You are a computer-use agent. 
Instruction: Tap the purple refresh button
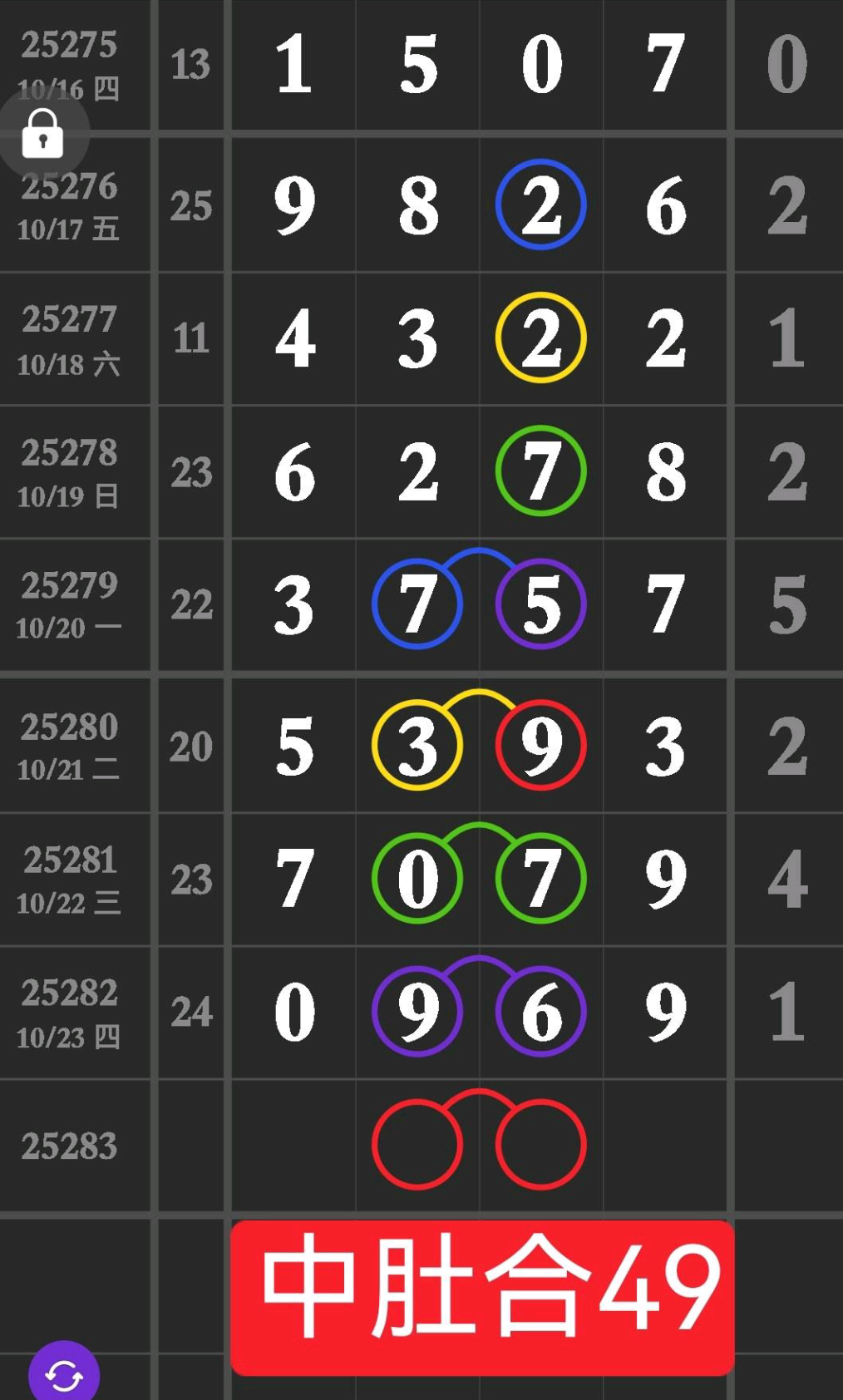pos(64,1374)
